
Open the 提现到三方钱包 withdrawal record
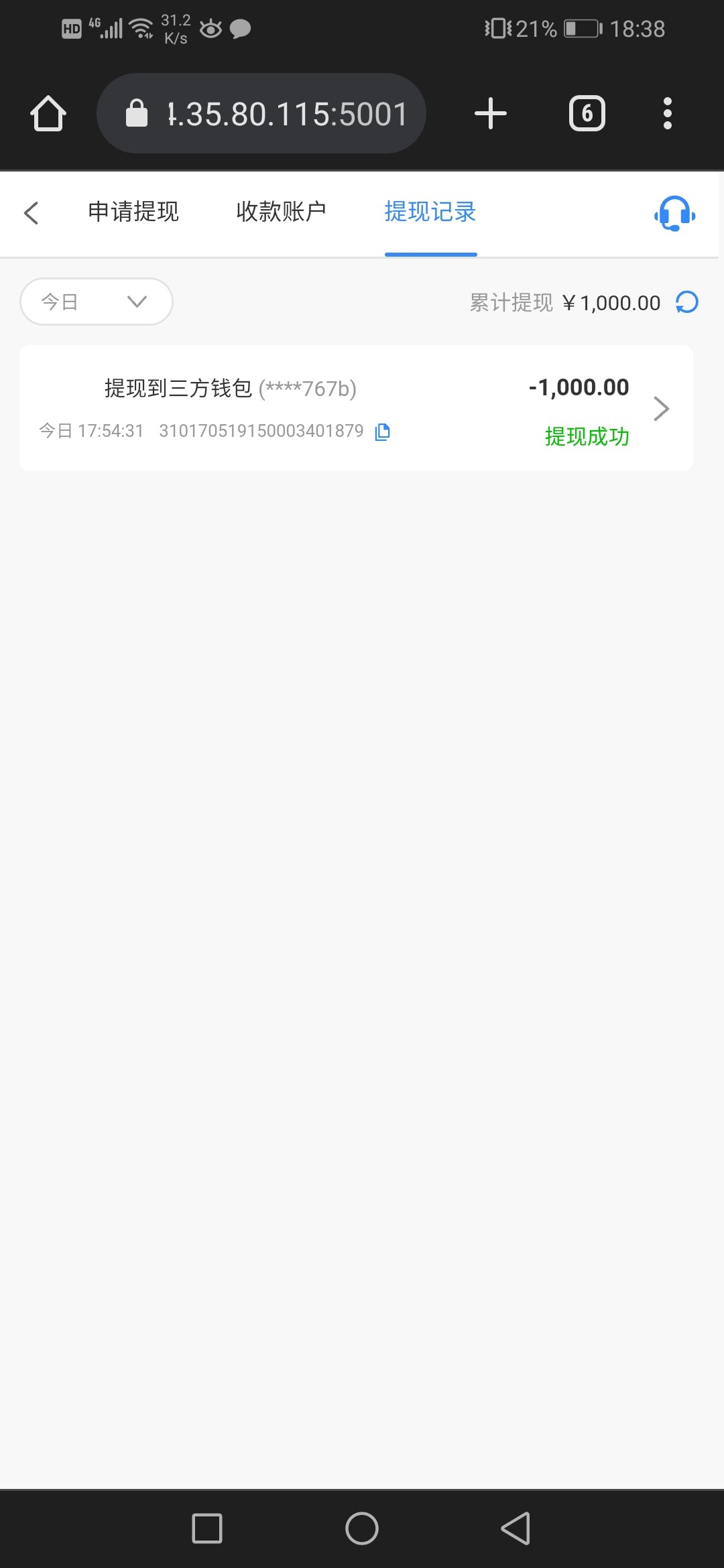(x=356, y=408)
